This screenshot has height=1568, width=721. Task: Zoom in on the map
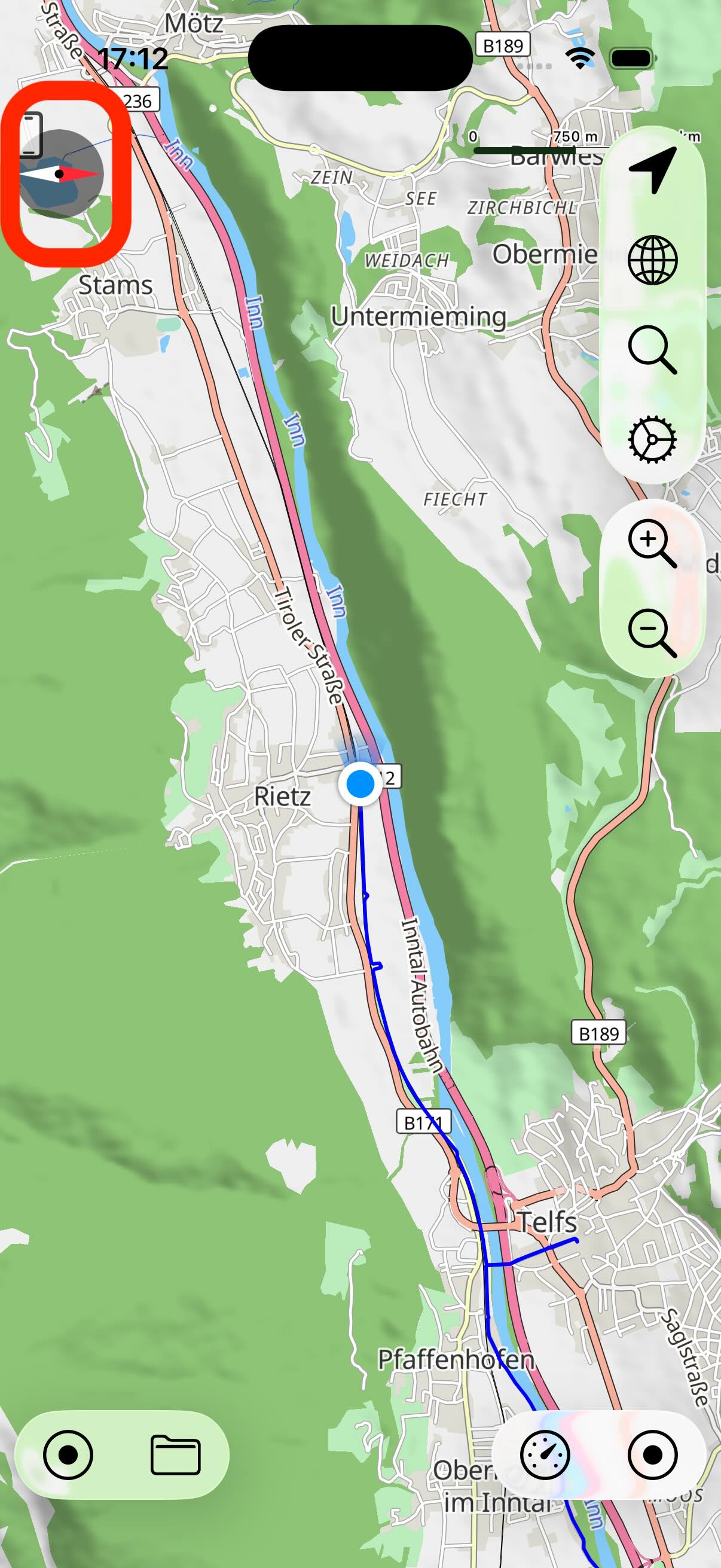652,544
